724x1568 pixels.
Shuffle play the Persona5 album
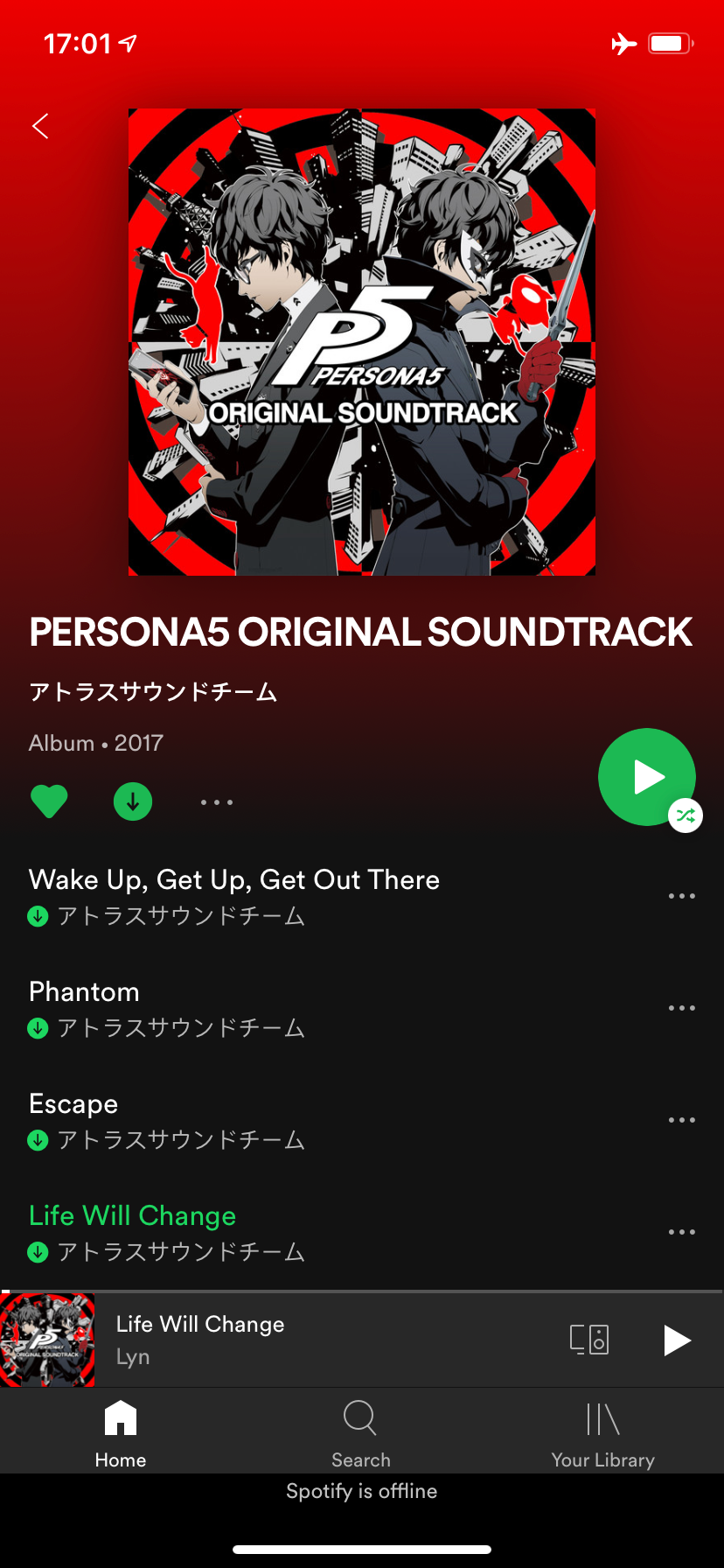[x=647, y=777]
